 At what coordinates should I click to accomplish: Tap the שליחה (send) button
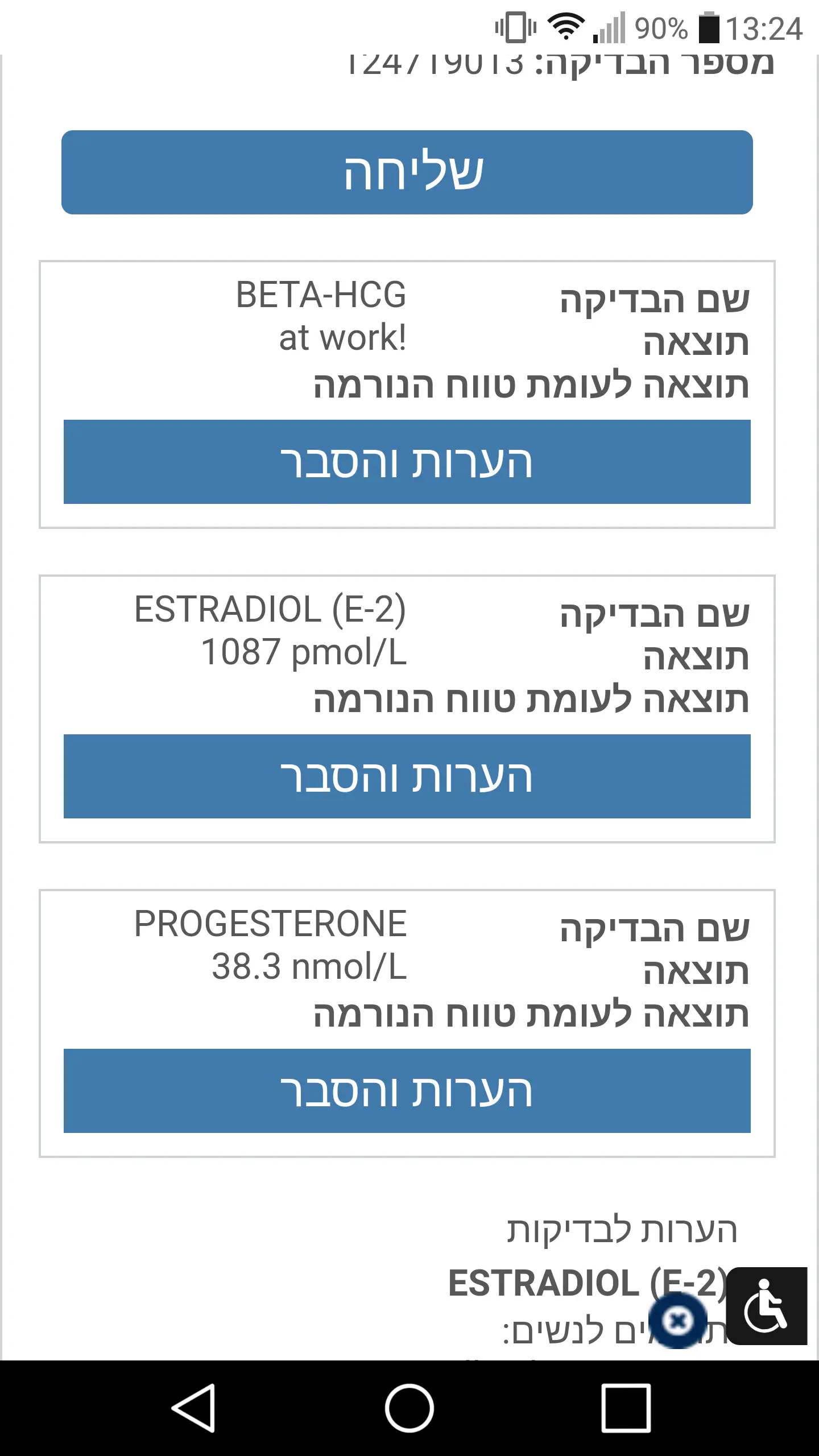(407, 172)
